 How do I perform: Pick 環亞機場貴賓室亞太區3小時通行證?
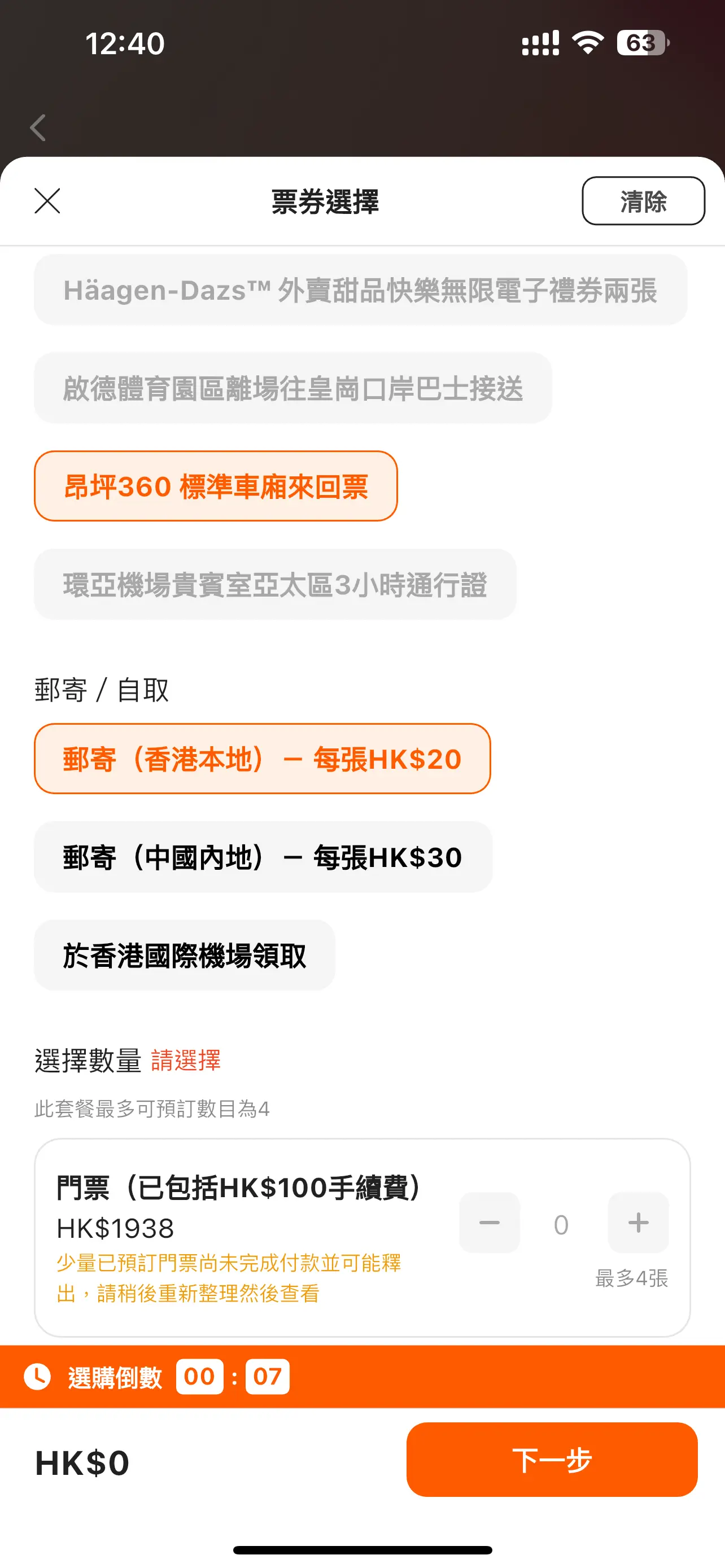[275, 584]
